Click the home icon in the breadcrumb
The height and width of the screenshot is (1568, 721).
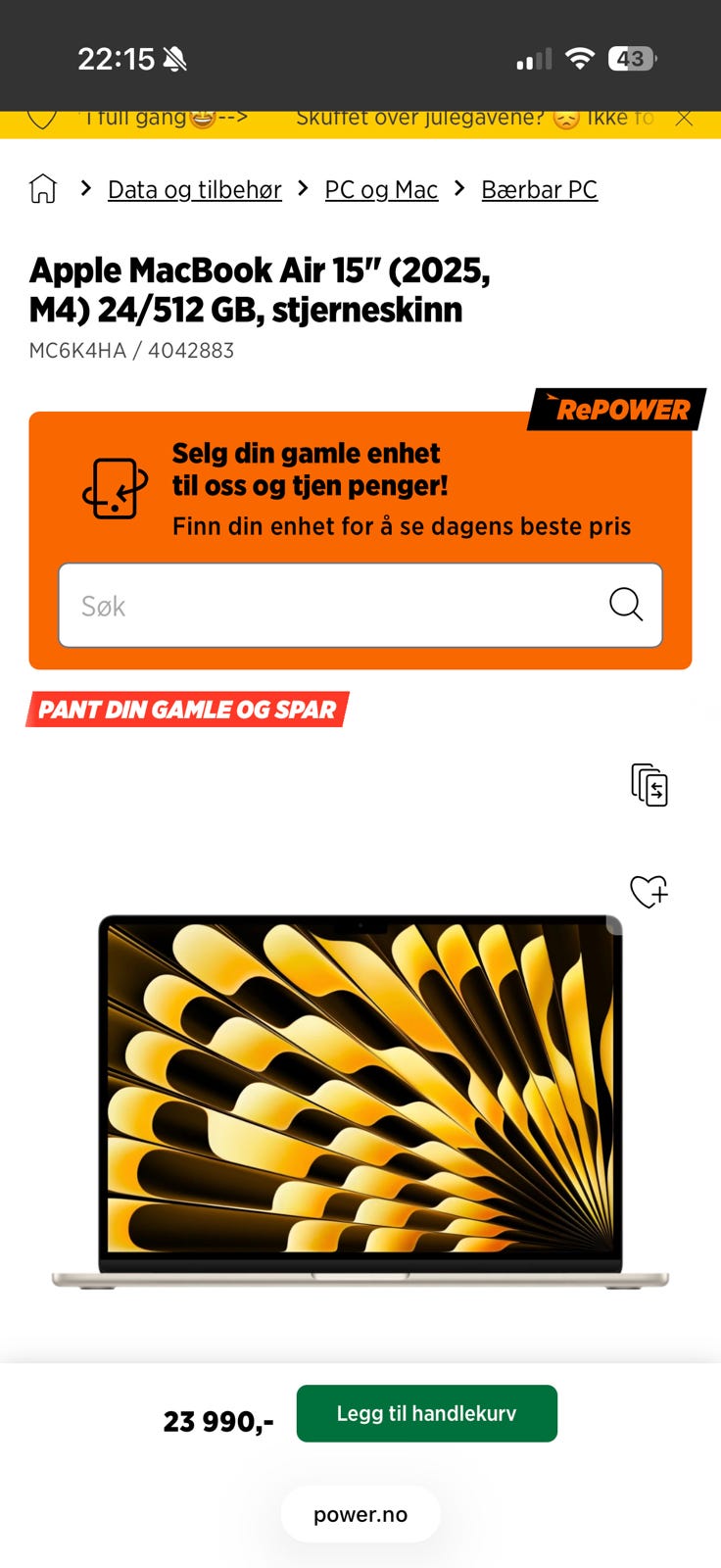(43, 188)
